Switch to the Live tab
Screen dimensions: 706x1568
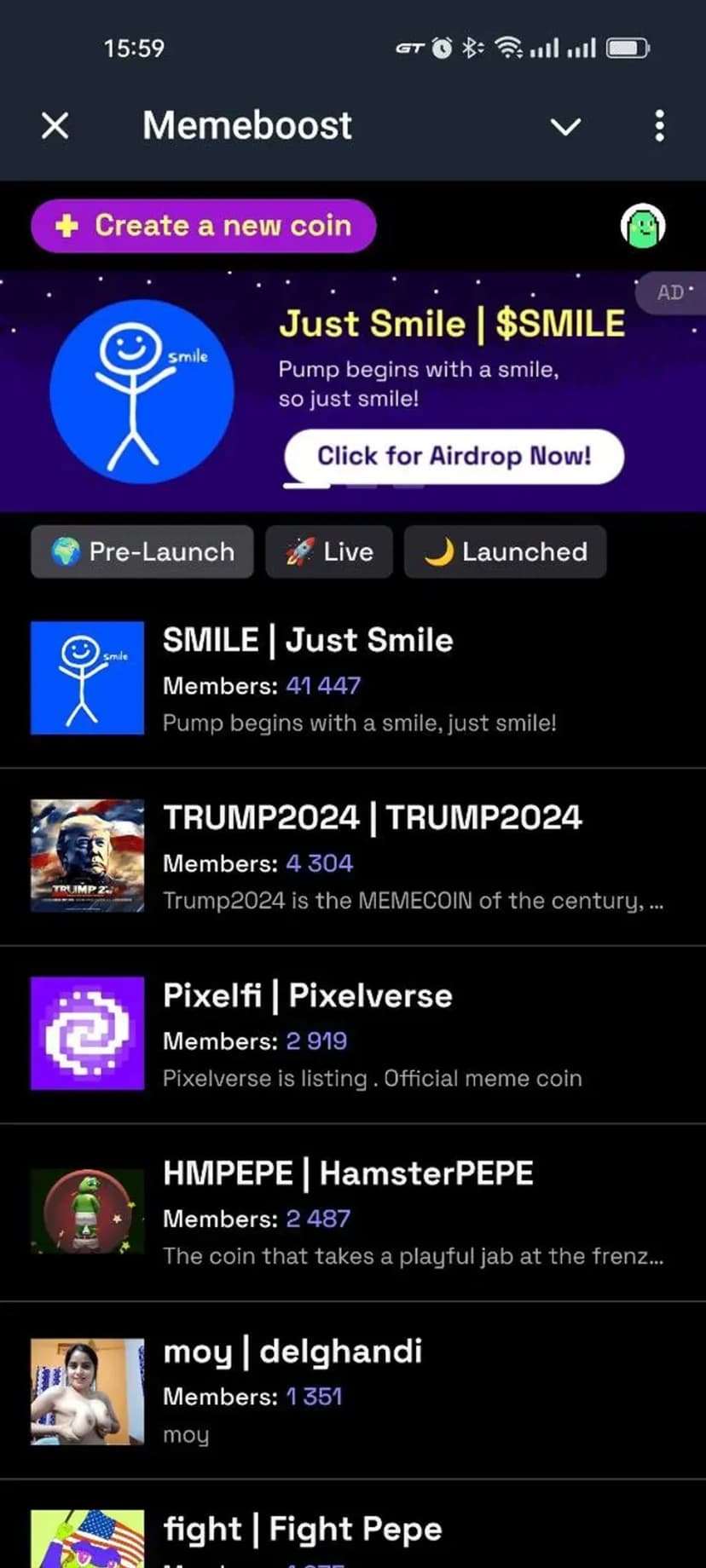(329, 552)
